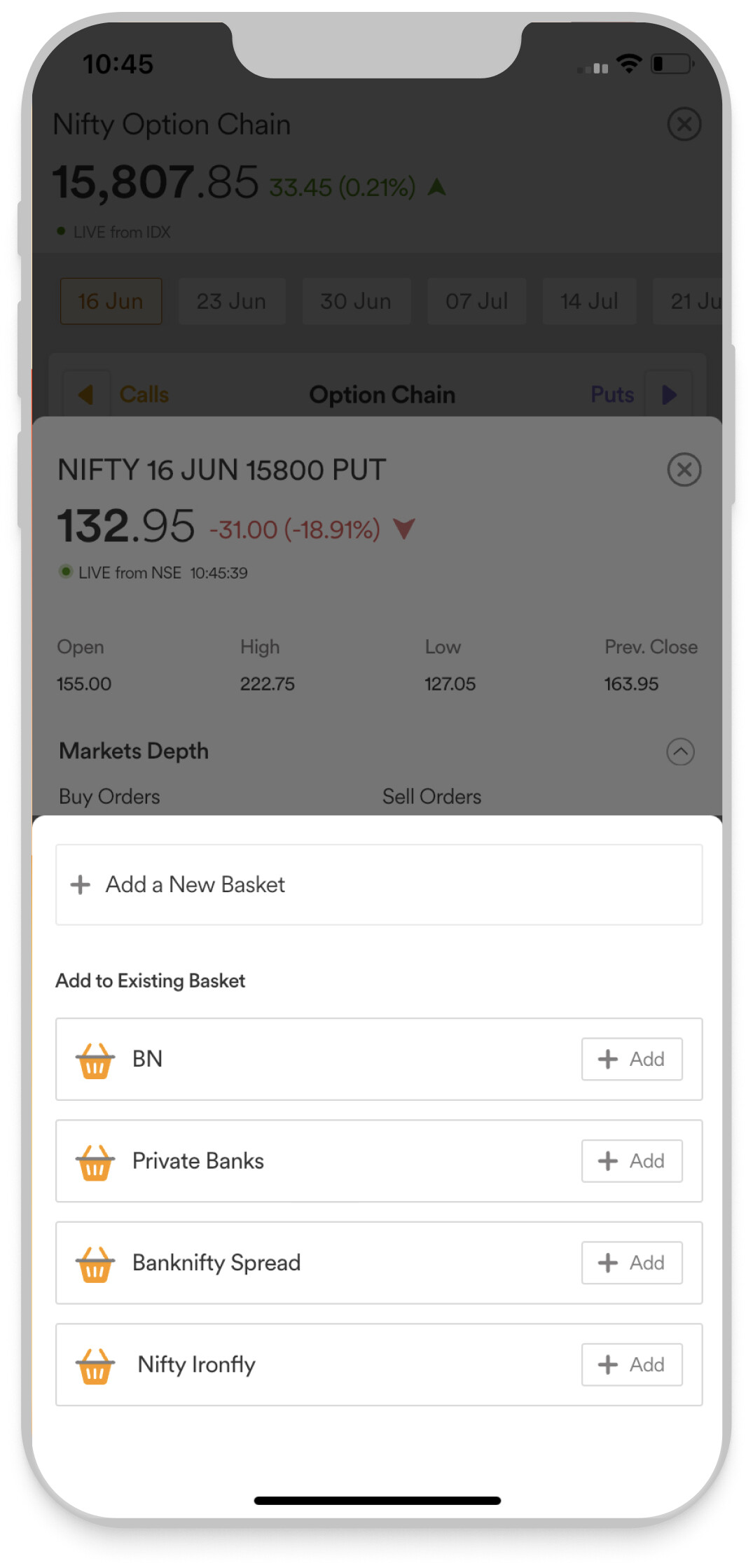Select the 07 Jul expiry
Screen dimensions: 753x1568
476,301
